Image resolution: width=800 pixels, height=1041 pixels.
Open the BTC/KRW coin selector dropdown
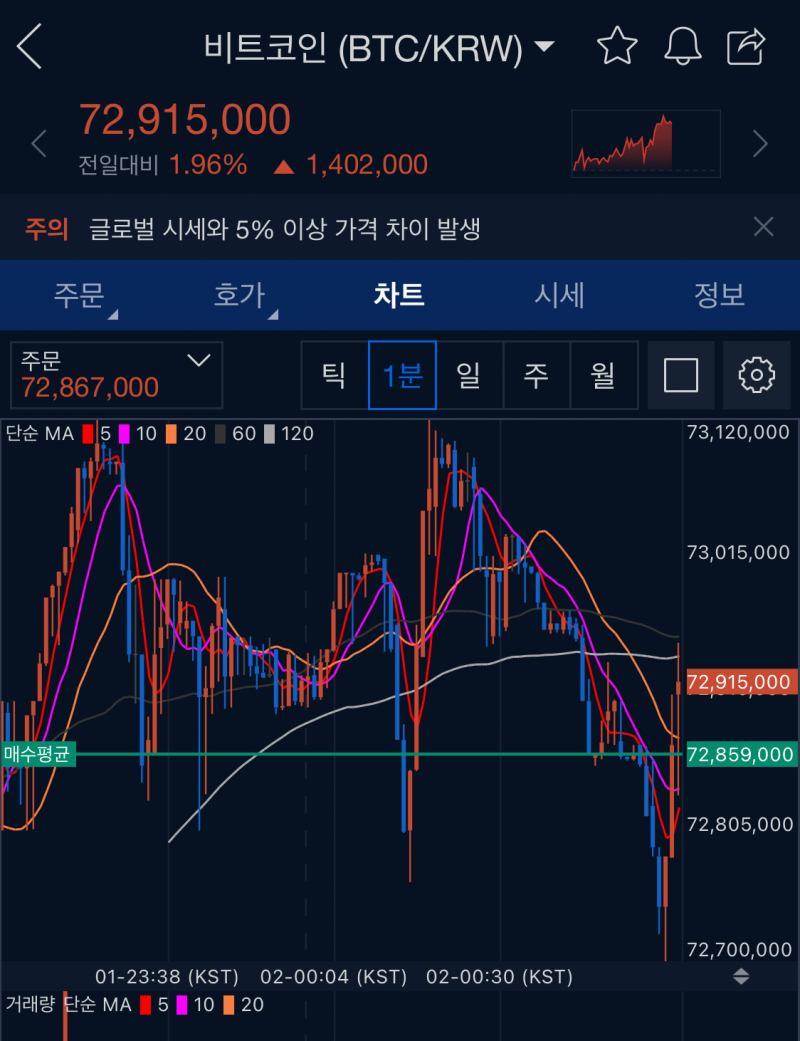coord(543,46)
